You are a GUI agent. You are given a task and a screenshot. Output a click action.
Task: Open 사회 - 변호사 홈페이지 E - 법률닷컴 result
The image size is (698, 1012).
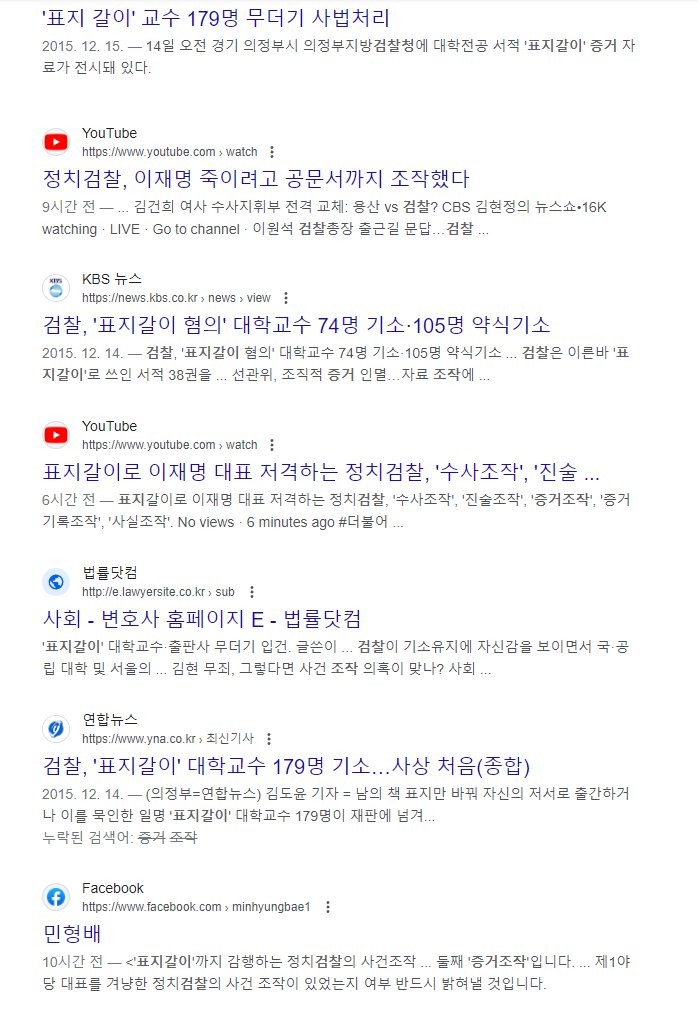(201, 618)
